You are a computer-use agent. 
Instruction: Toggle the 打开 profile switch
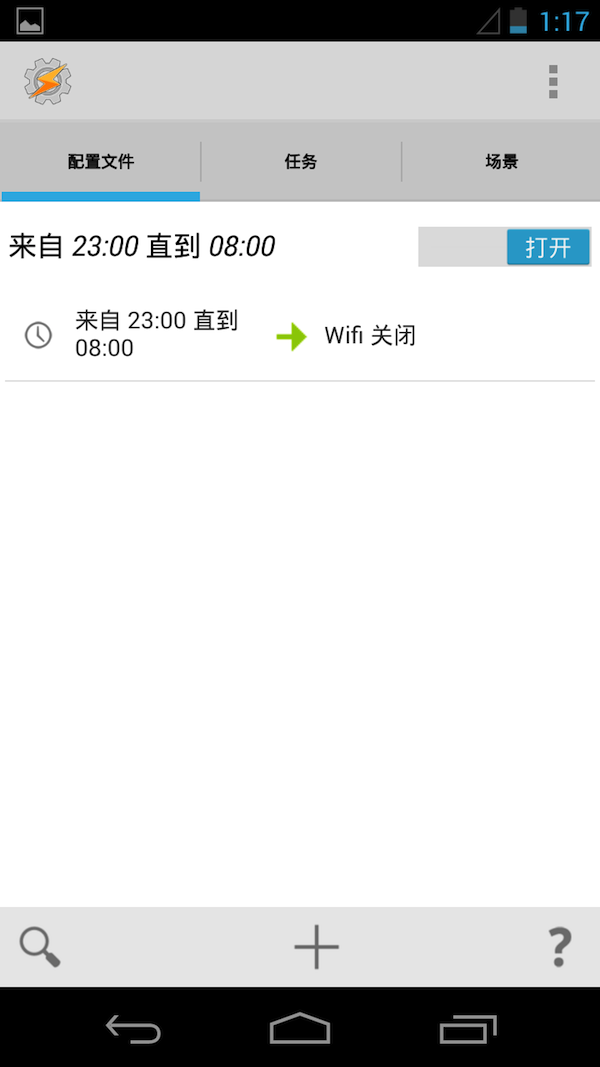[504, 247]
